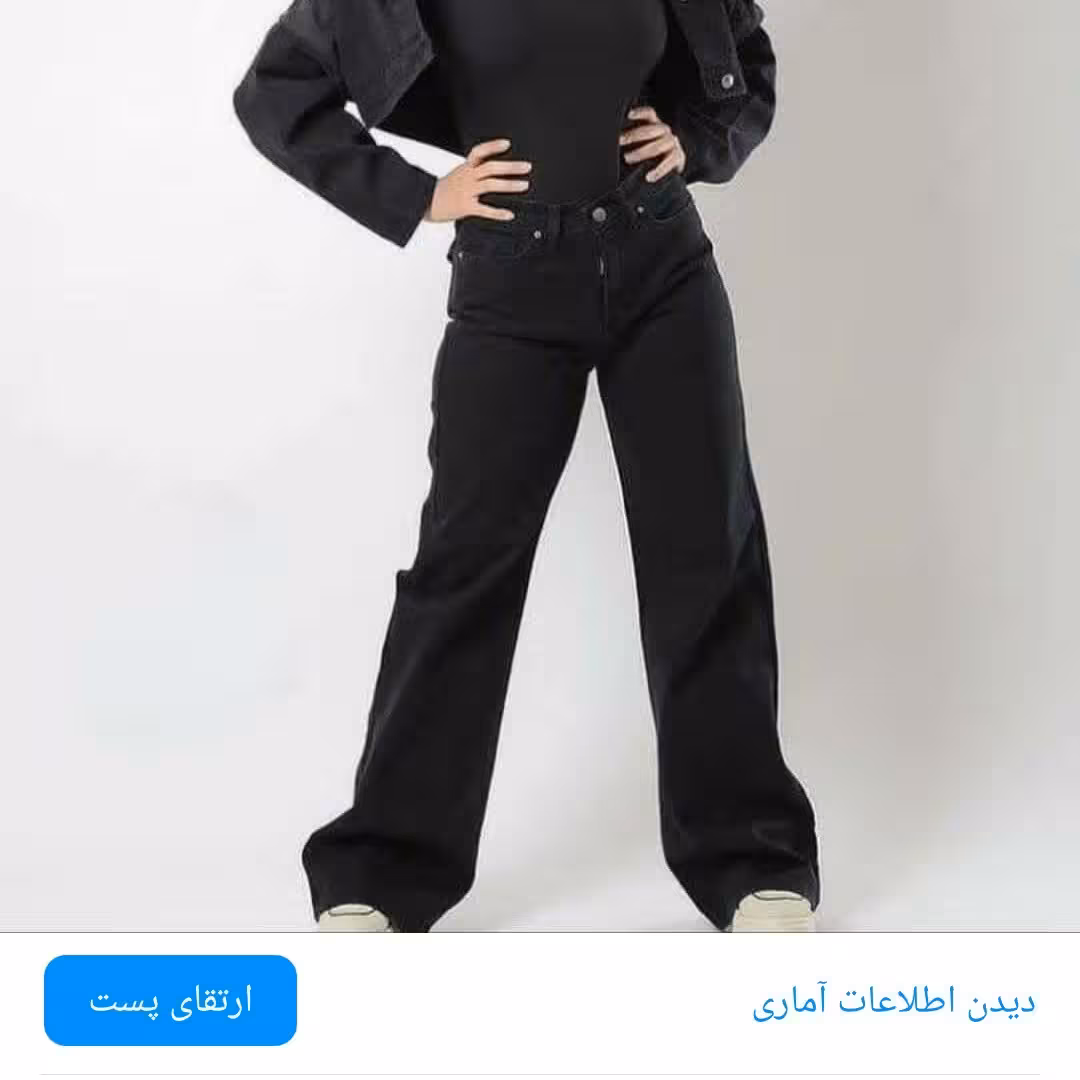1080x1080 pixels.
Task: Open the black jeans post photo
Action: (x=540, y=465)
